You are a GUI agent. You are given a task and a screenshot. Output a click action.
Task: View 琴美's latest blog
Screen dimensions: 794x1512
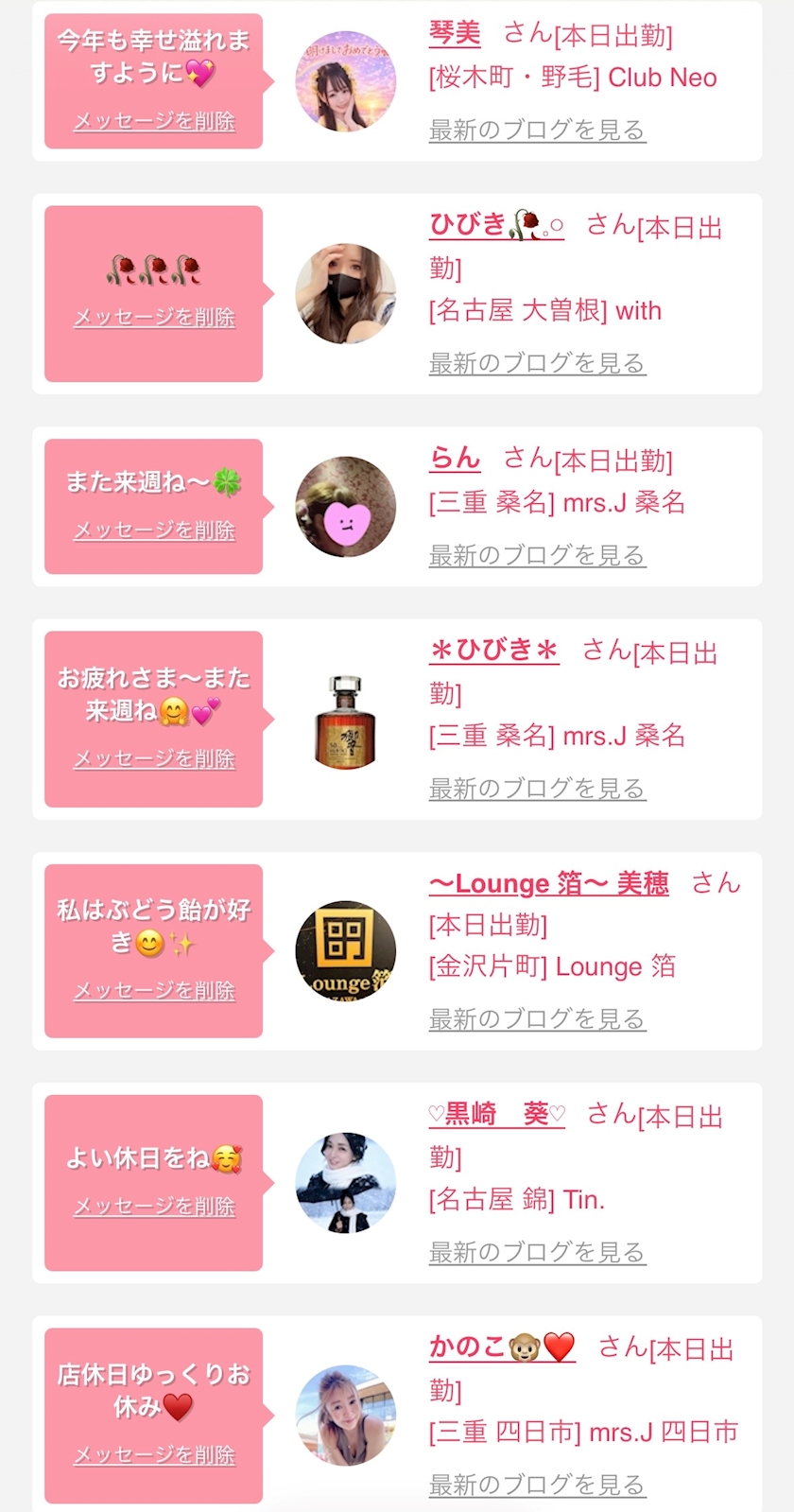(536, 130)
